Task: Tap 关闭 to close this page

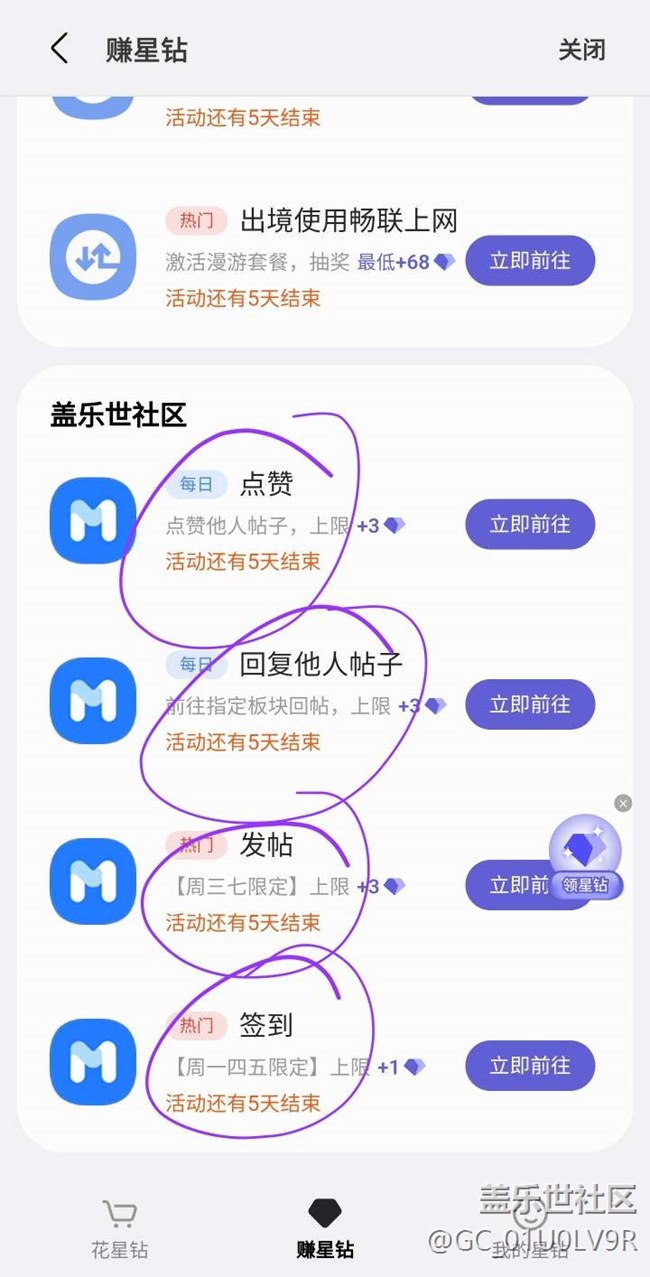Action: (581, 49)
